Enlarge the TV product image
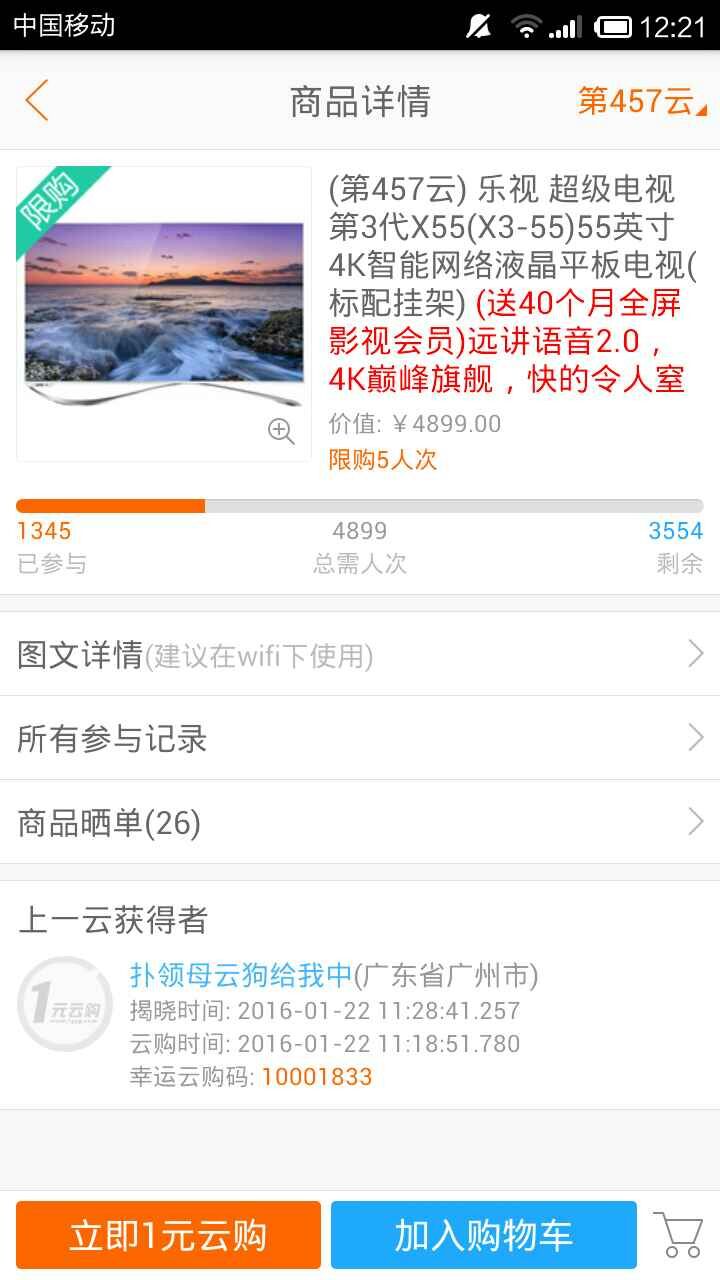Image resolution: width=720 pixels, height=1280 pixels. [x=281, y=431]
